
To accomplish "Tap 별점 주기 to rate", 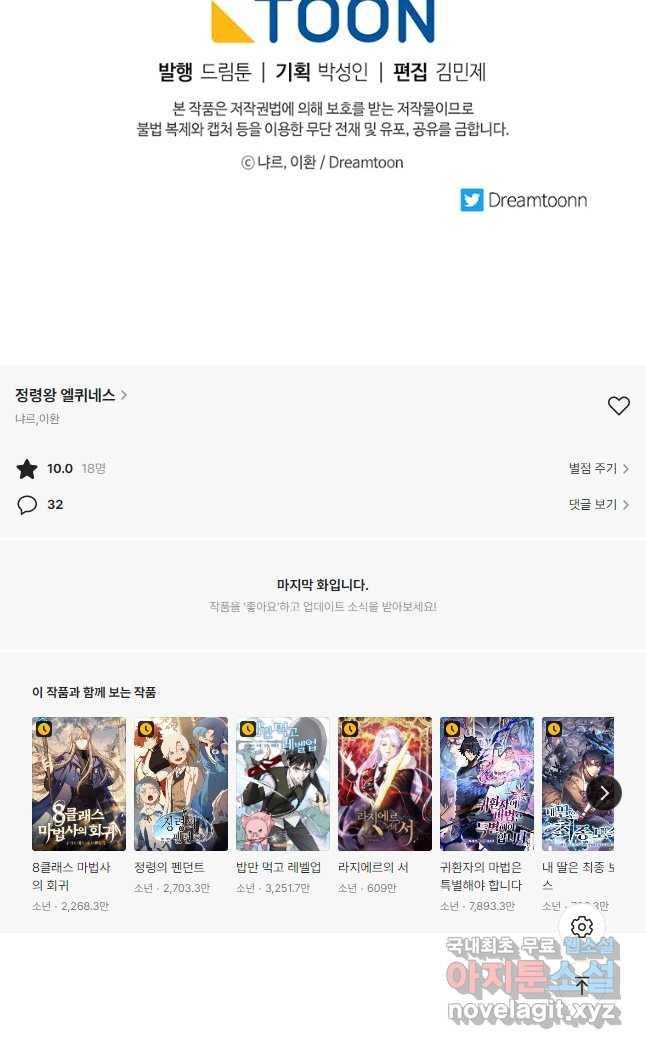I will [x=598, y=468].
